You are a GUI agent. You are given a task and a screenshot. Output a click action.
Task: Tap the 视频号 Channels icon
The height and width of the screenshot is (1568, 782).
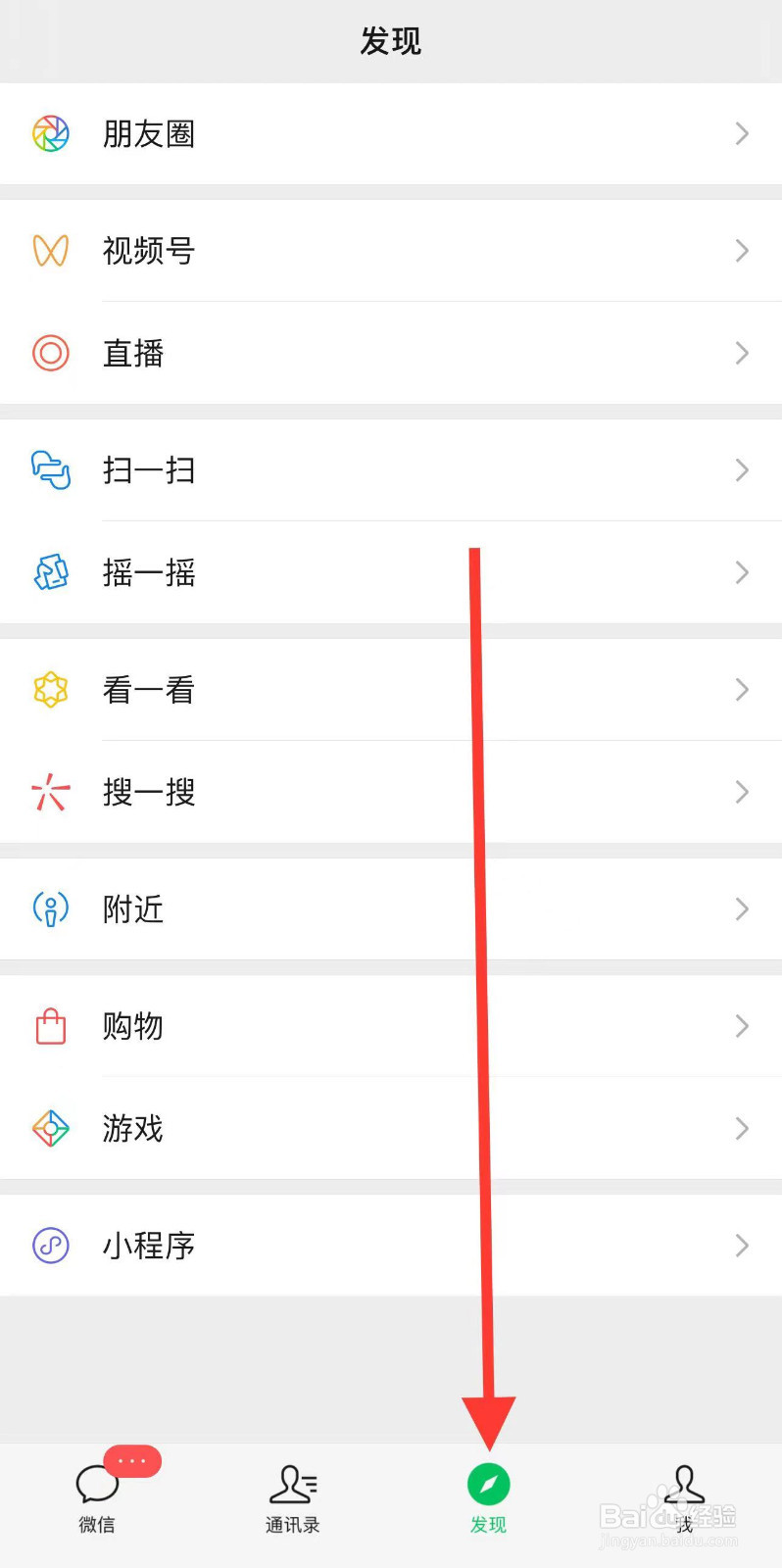[50, 252]
